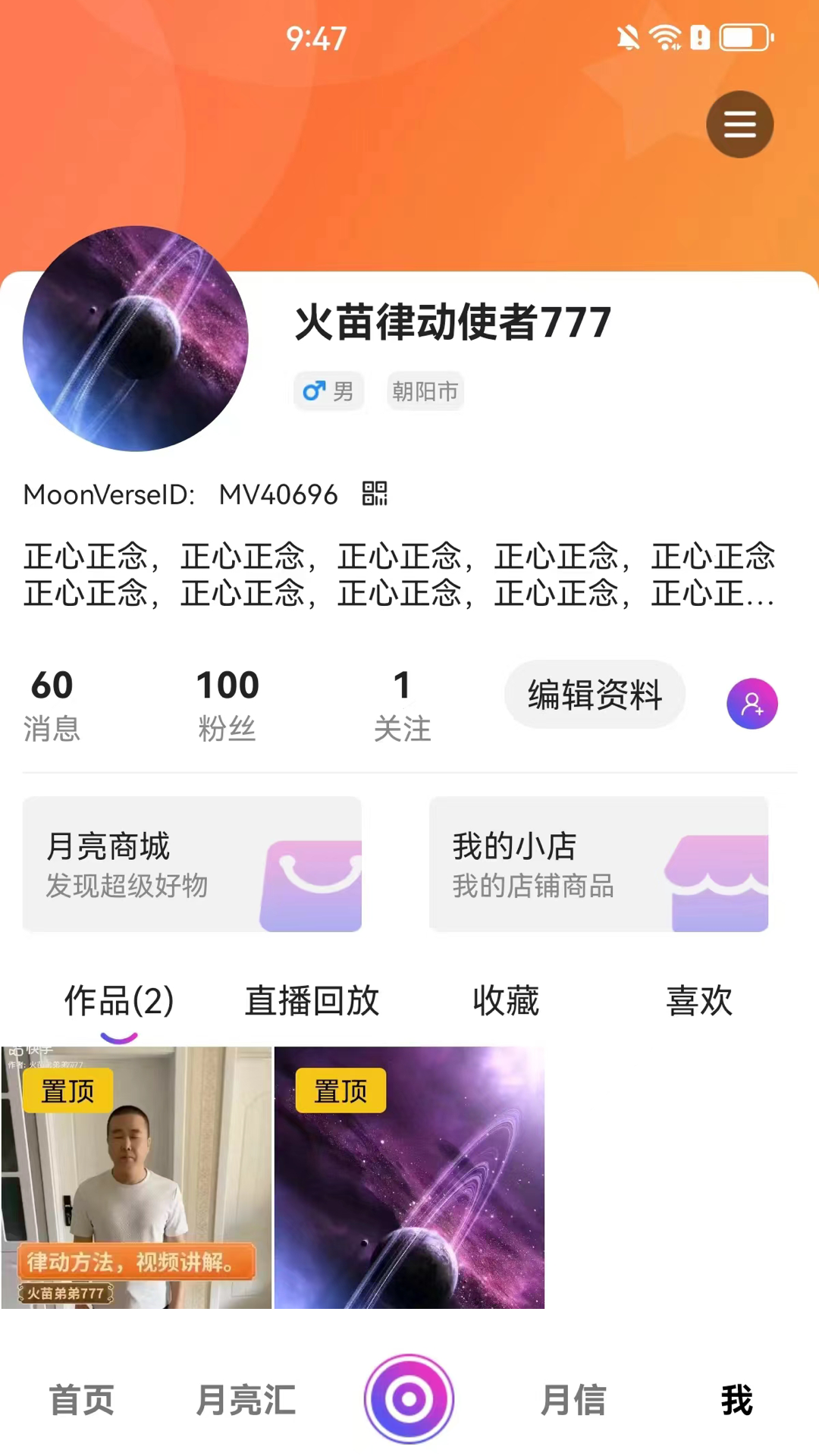Open 月信 from the bottom navigation
The height and width of the screenshot is (1456, 819).
(575, 1401)
